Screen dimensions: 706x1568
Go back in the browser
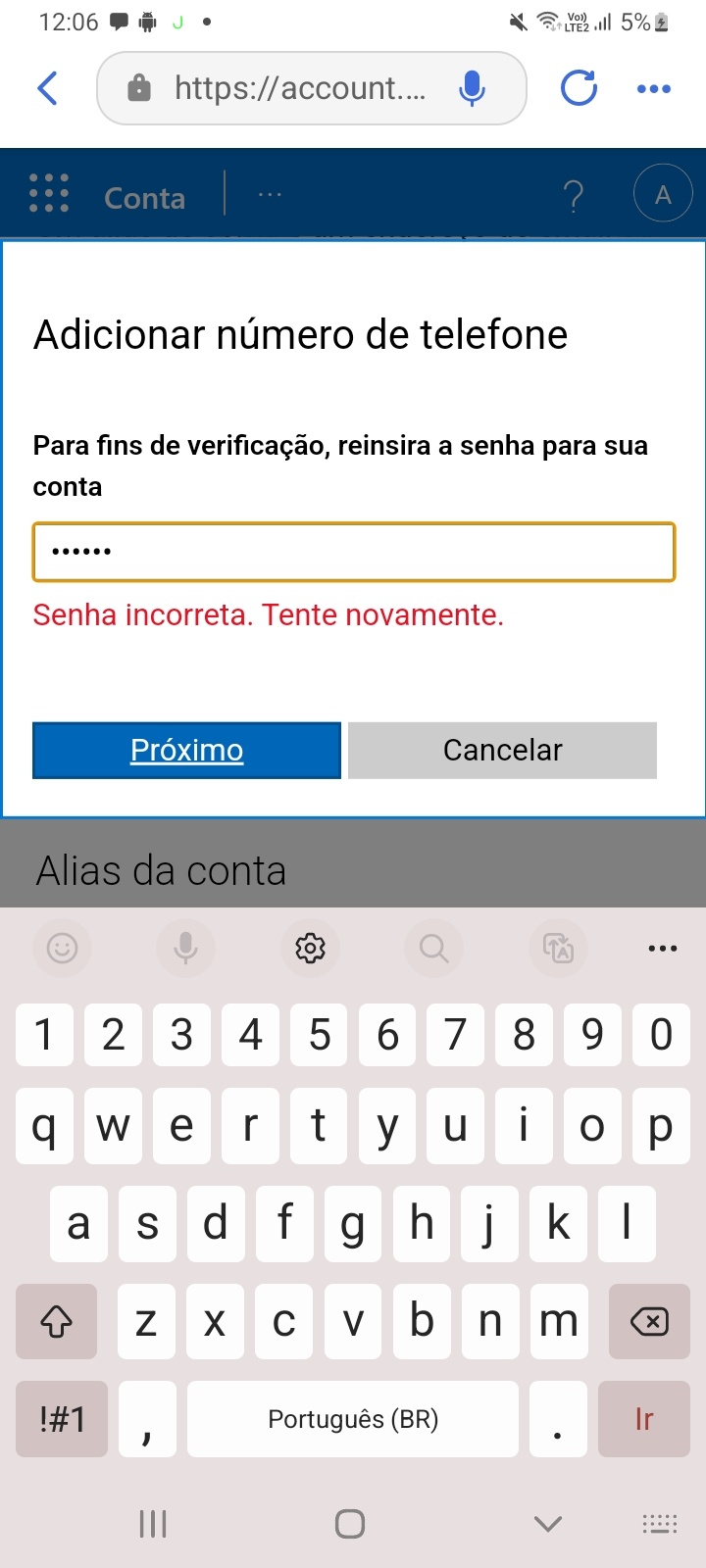coord(47,88)
